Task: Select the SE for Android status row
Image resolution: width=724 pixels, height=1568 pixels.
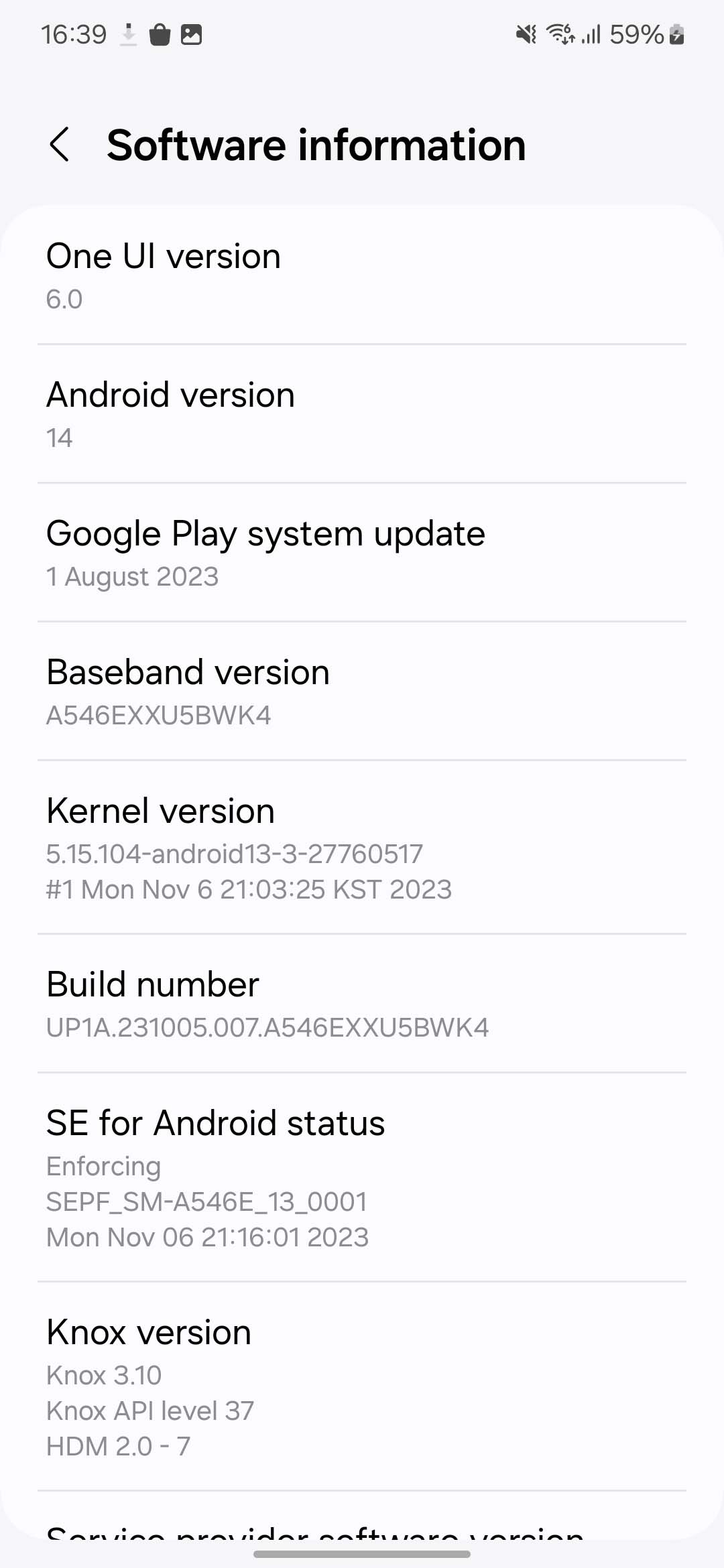Action: coord(362,1177)
